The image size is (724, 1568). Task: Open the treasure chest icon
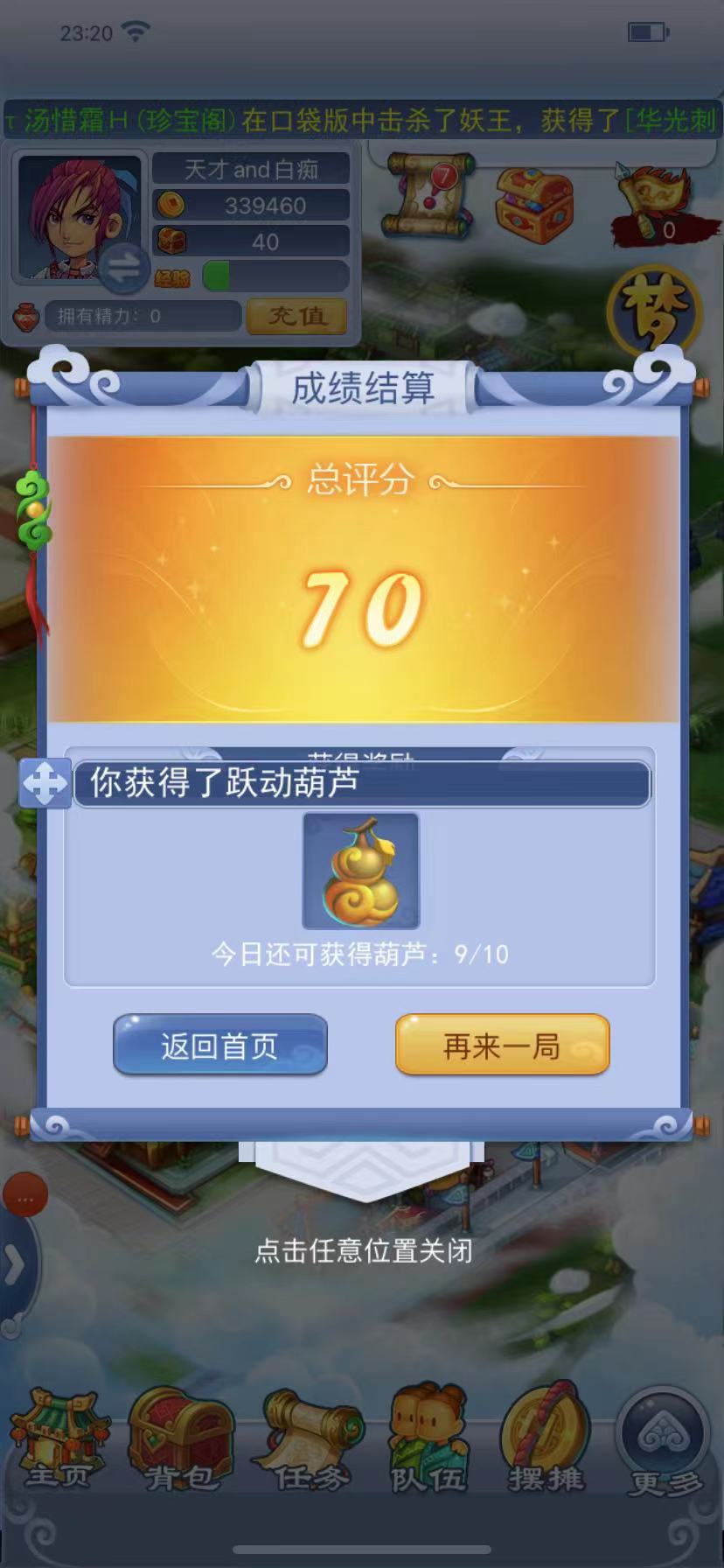click(533, 201)
